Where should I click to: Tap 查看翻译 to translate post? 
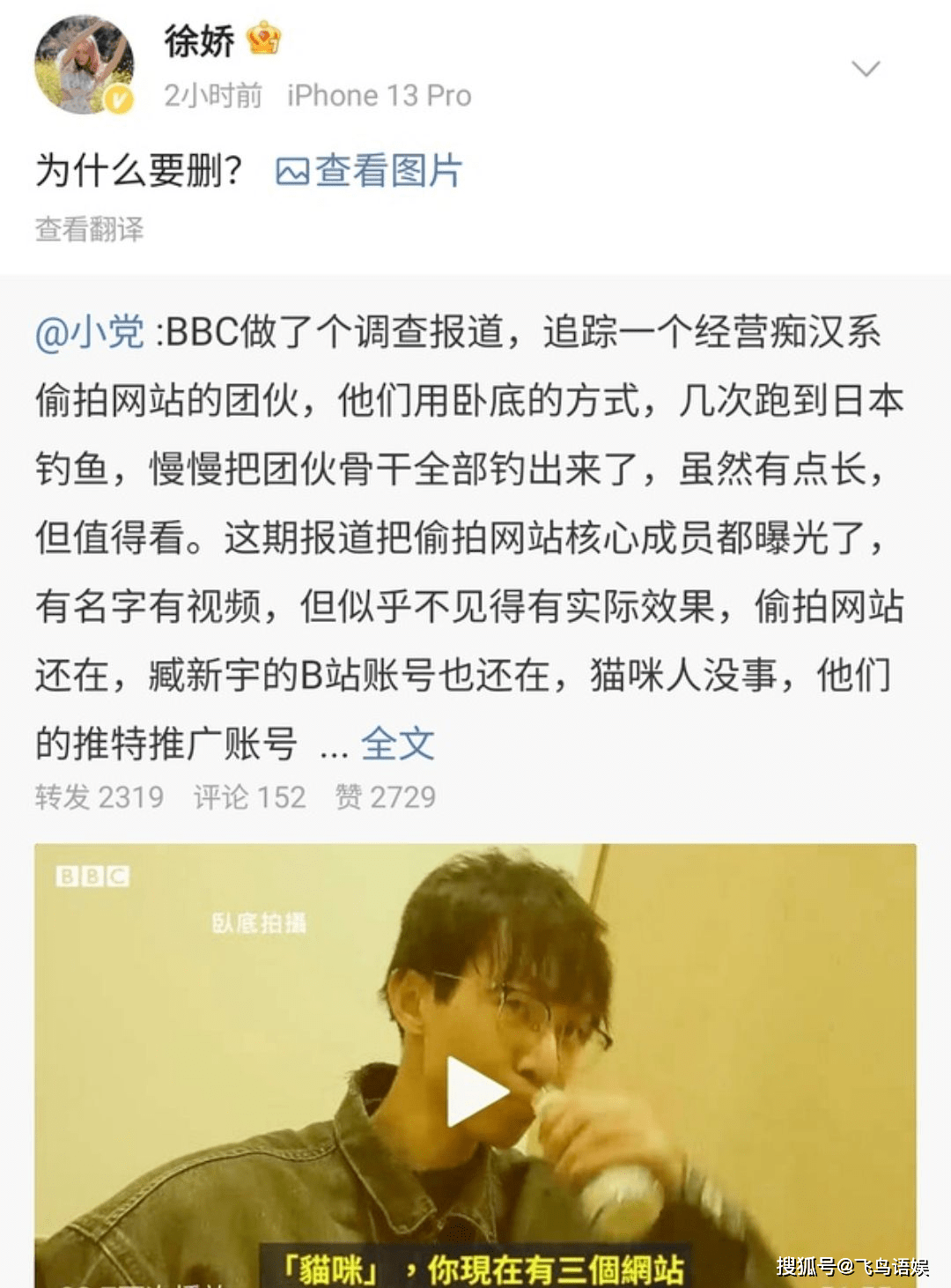coord(89,229)
